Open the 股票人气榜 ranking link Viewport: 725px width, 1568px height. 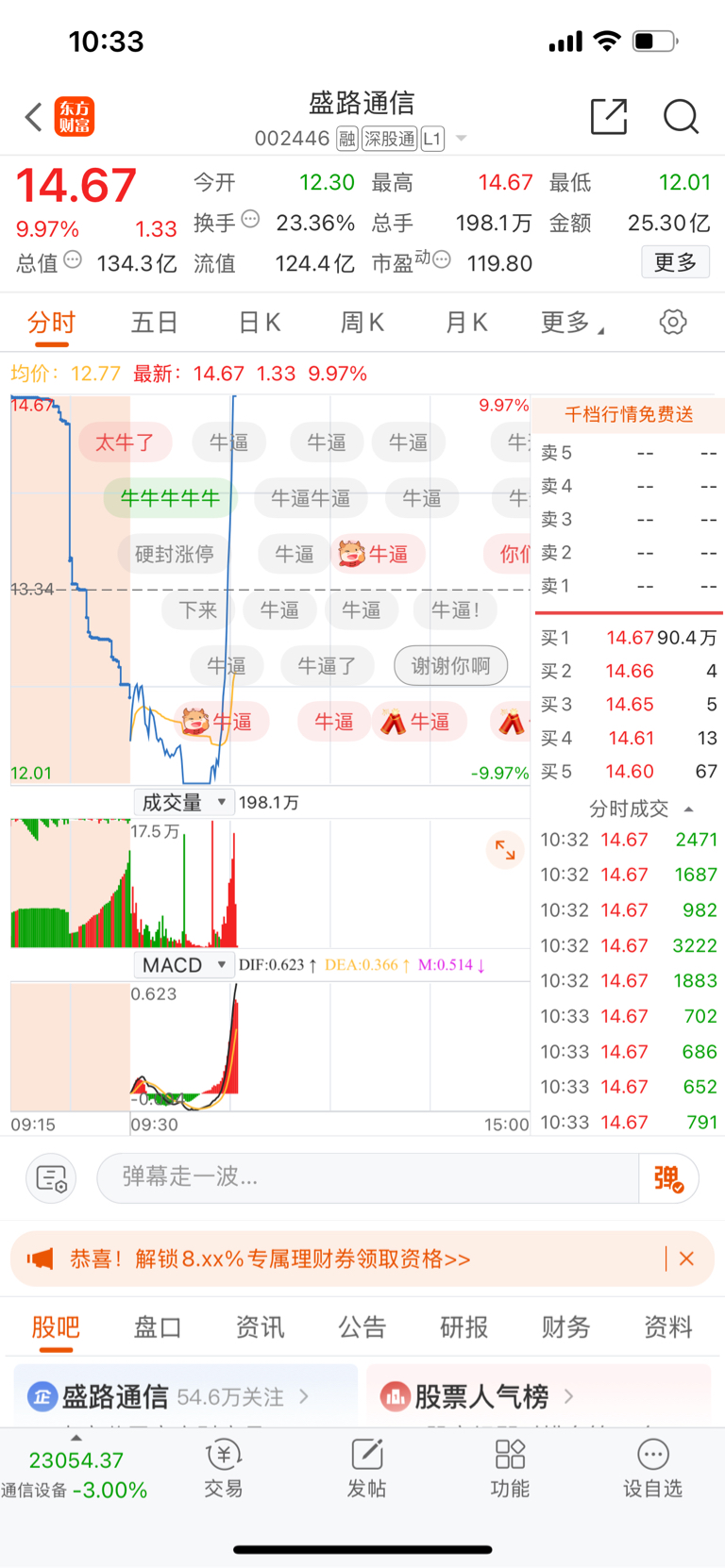(483, 1396)
